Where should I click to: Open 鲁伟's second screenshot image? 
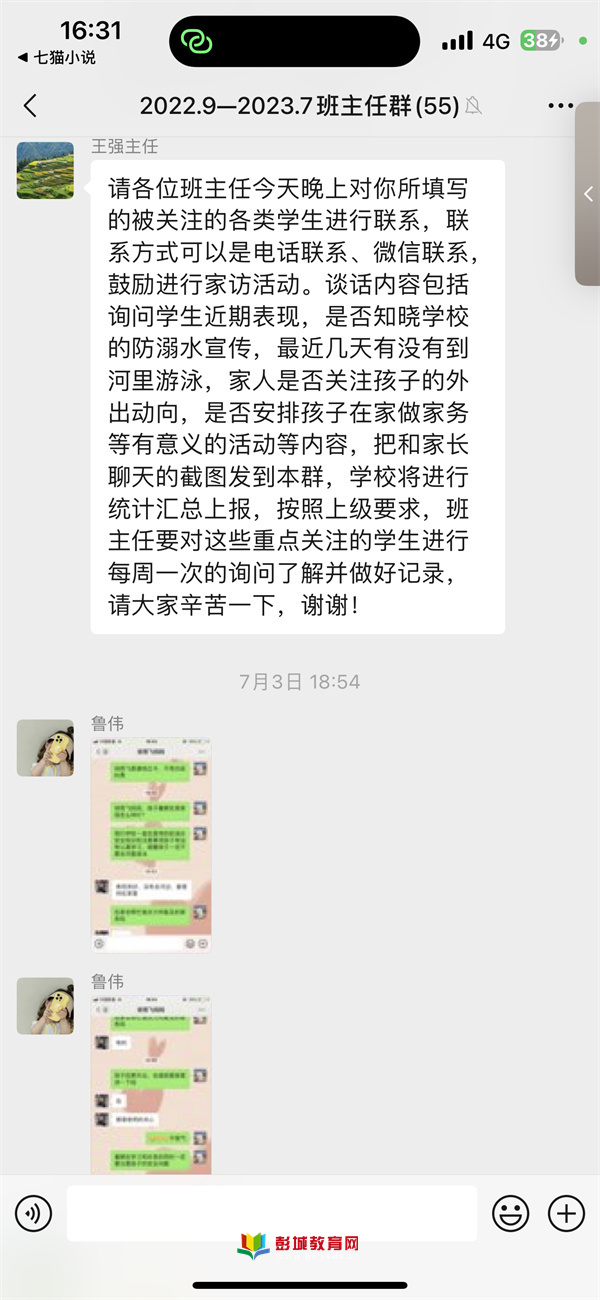point(151,1085)
